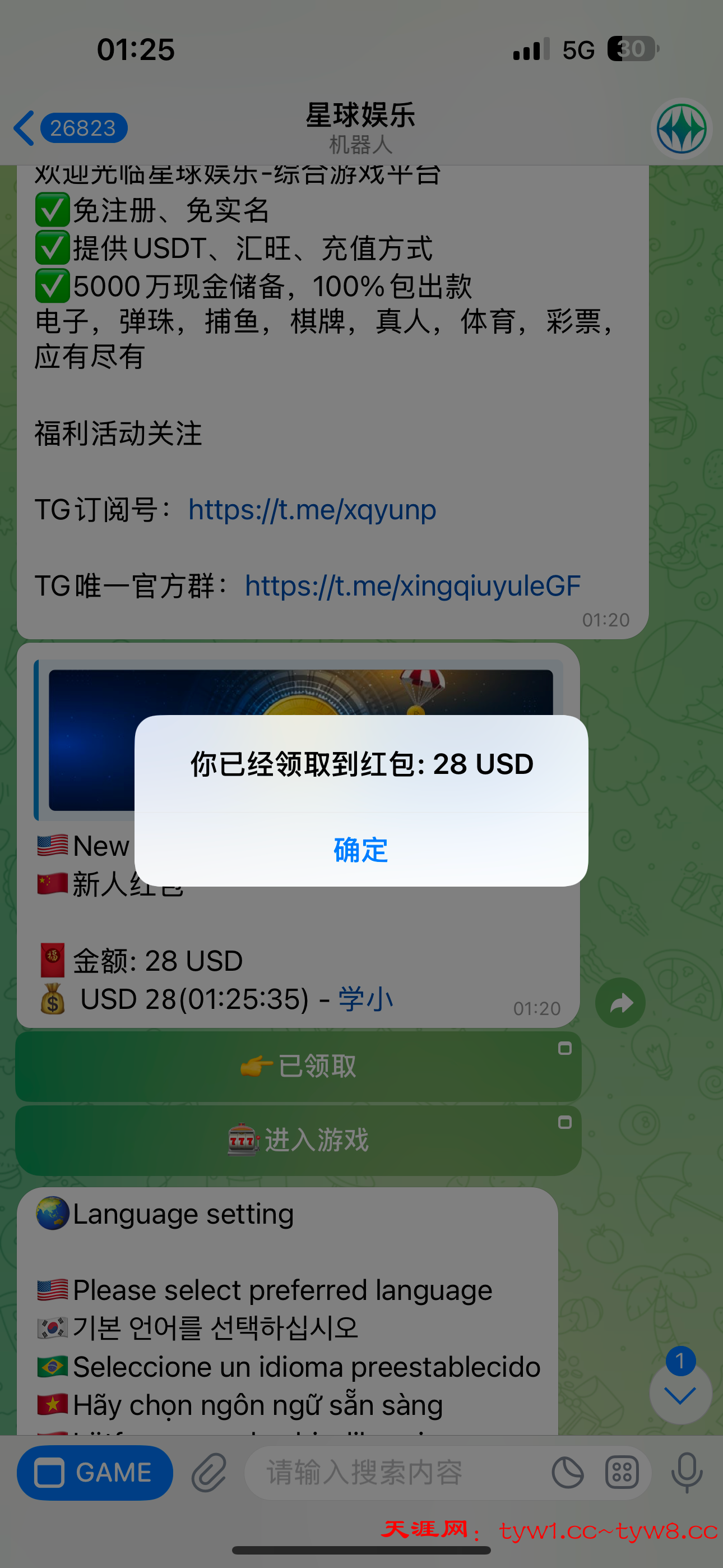Go back to the chat list
Viewport: 723px width, 1568px height.
(x=24, y=128)
